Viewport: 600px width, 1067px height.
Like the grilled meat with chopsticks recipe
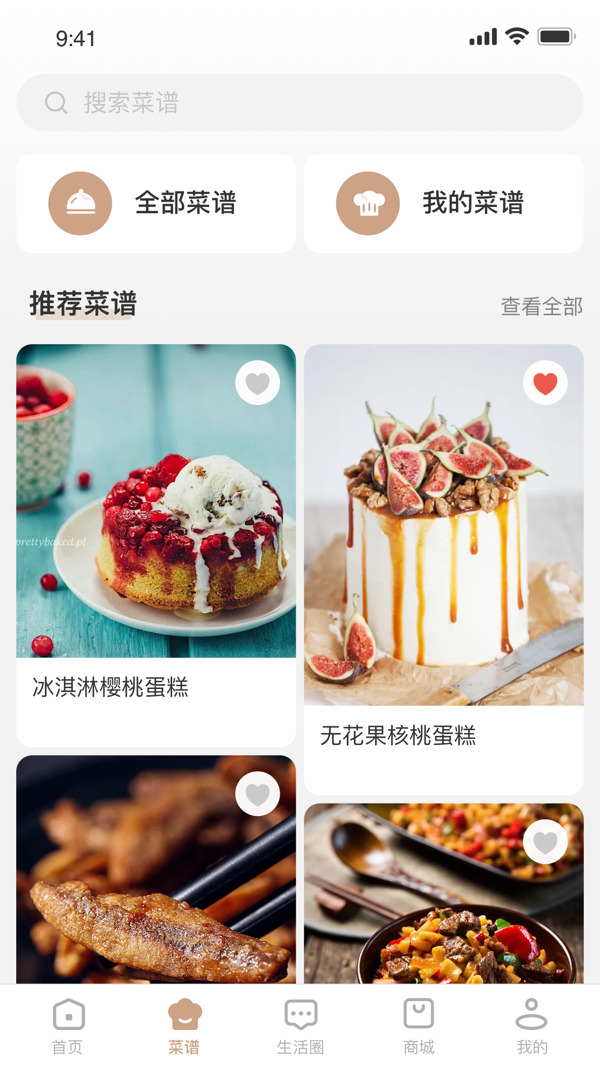257,794
